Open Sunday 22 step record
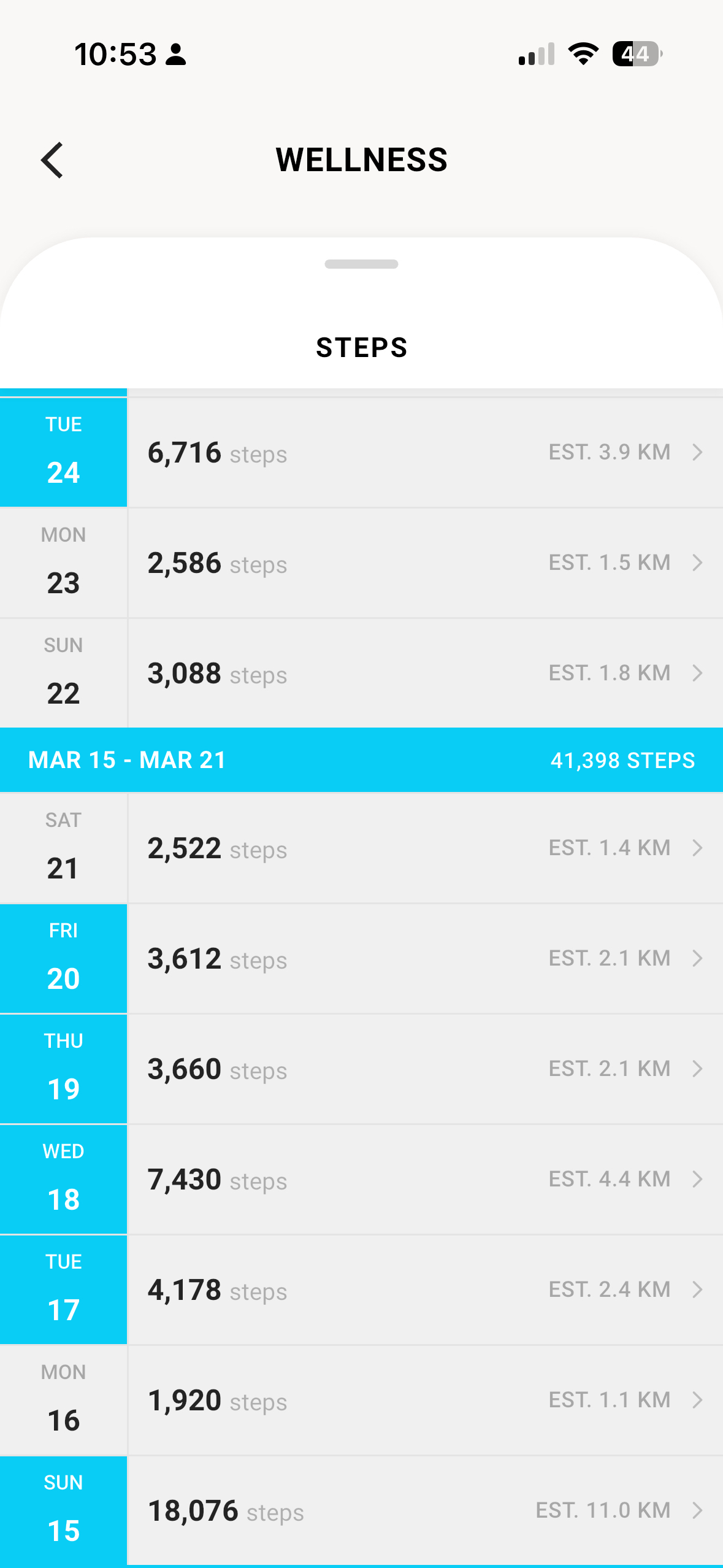 click(x=423, y=674)
